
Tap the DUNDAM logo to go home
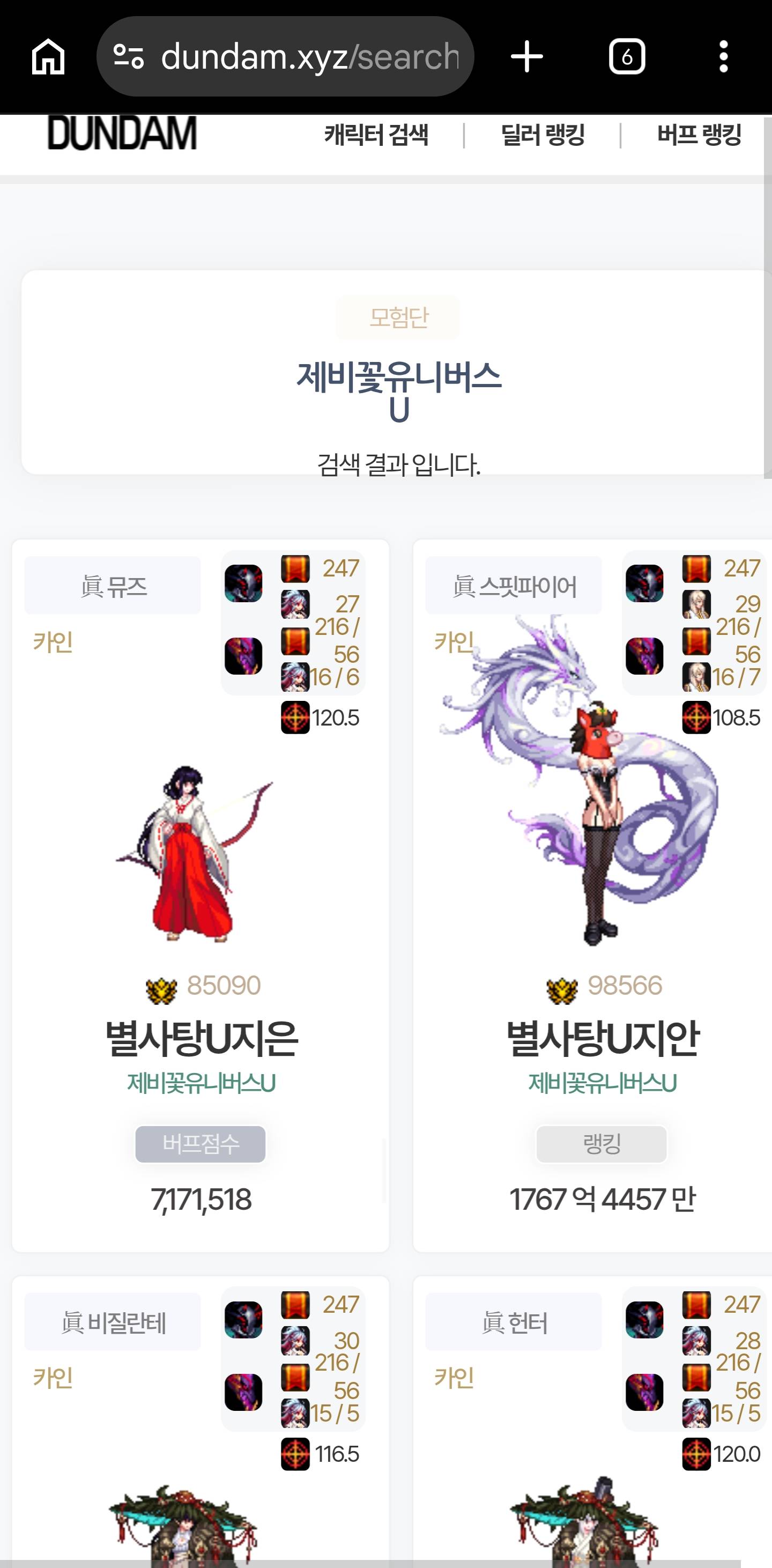pos(122,134)
